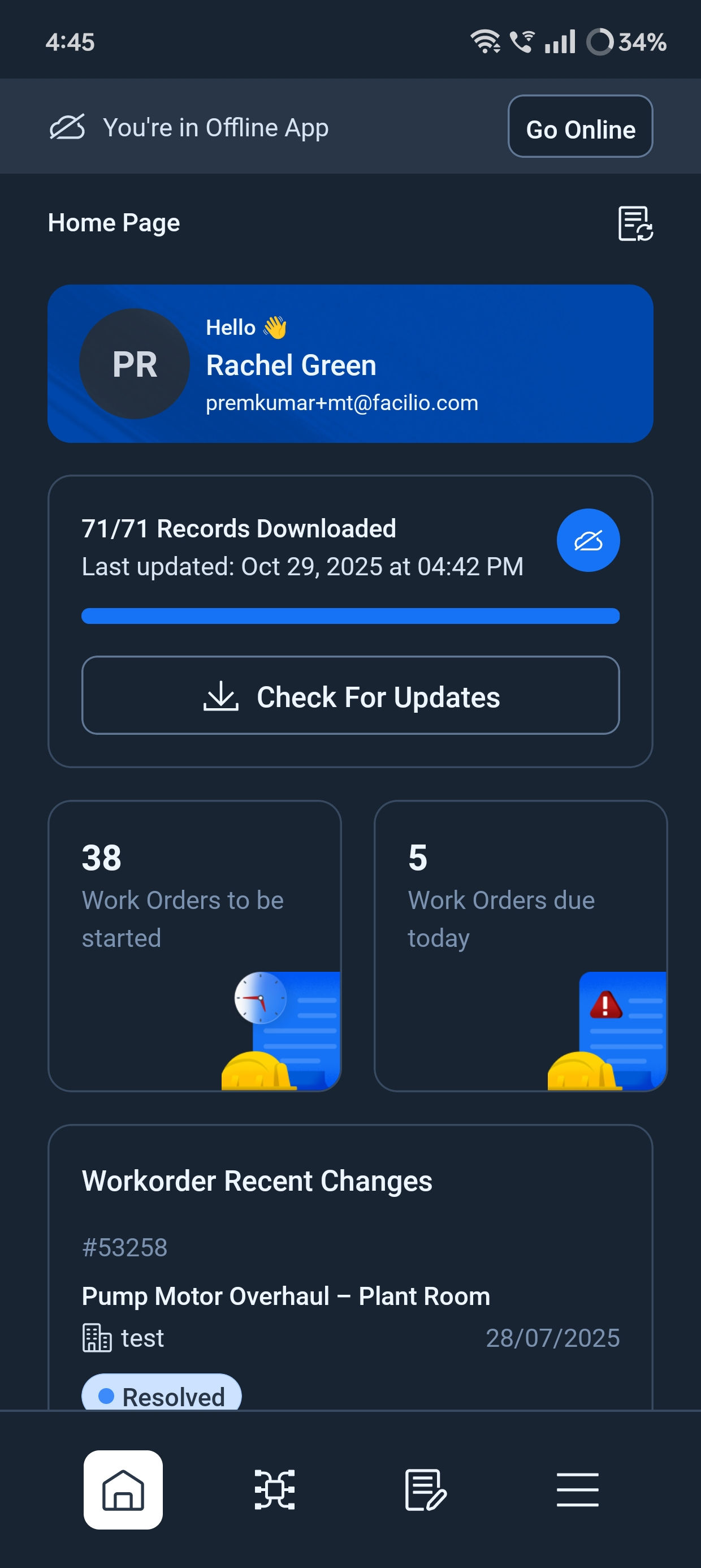Switch to the scanner tab in bottom bar
The image size is (701, 1568).
point(274,1489)
